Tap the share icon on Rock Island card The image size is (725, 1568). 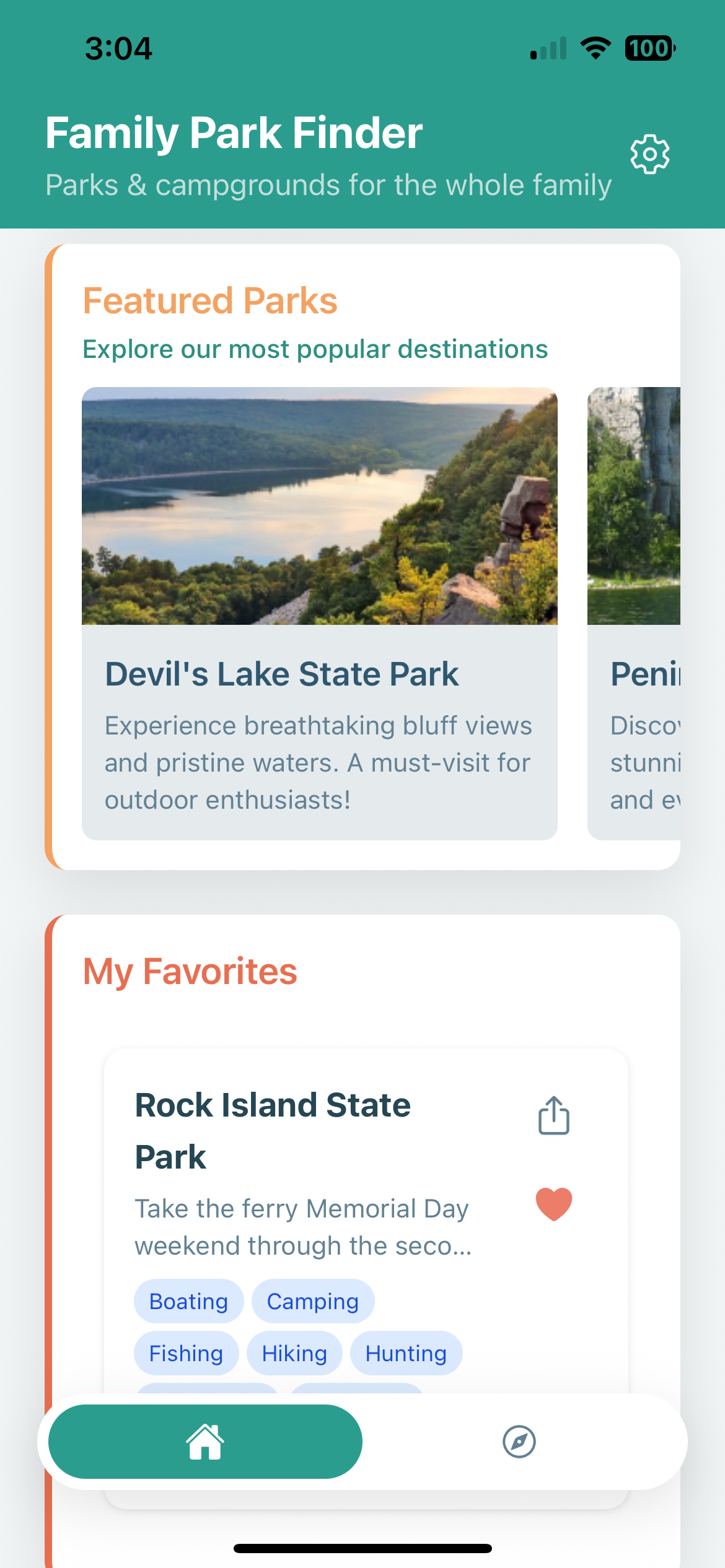coord(553,1115)
